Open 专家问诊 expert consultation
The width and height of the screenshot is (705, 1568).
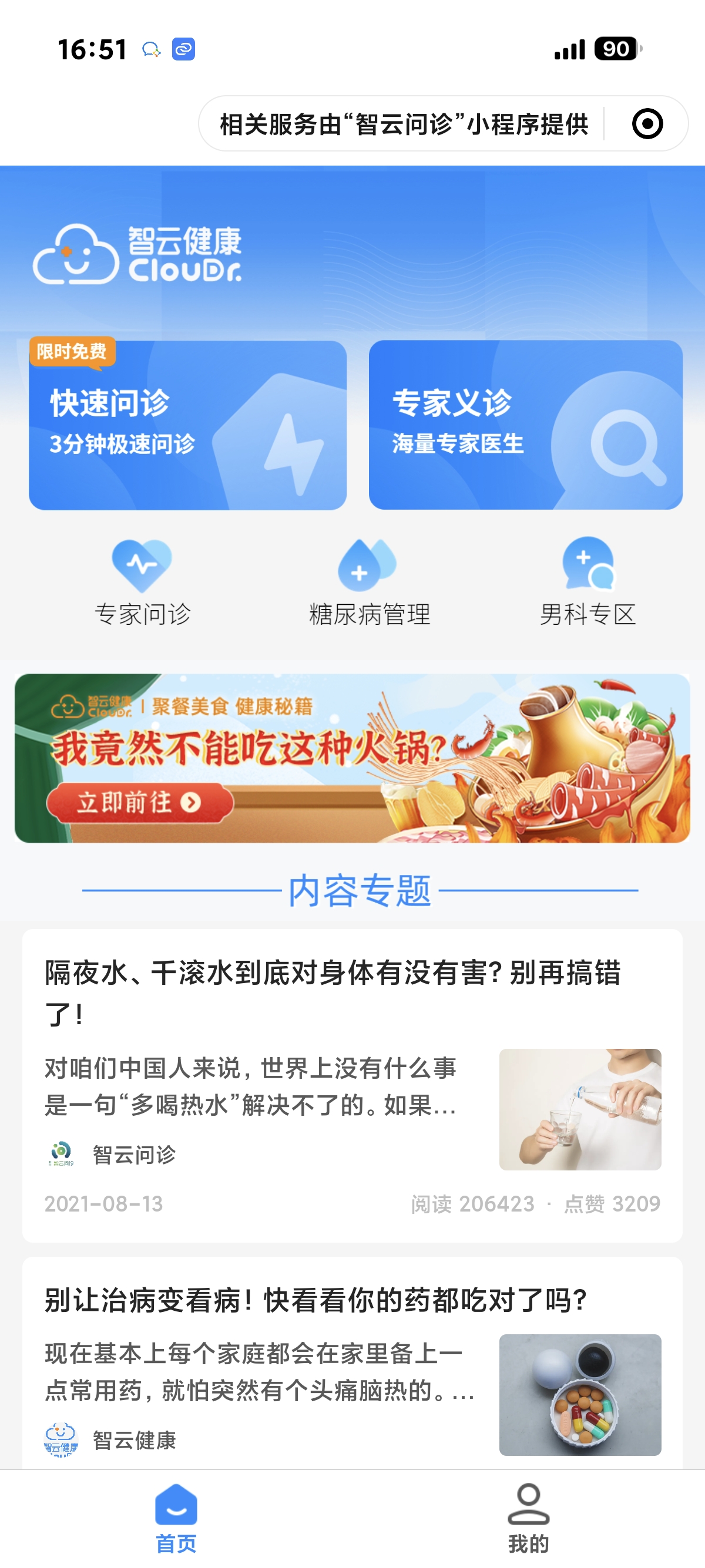142,581
